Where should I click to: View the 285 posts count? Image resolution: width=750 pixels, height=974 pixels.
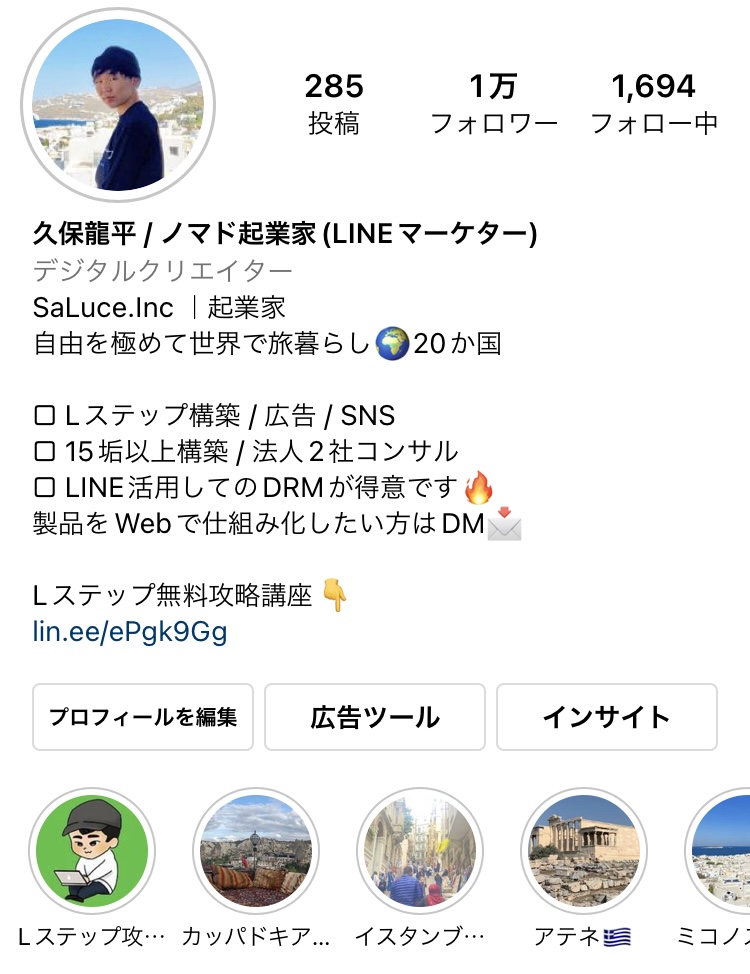coord(334,104)
